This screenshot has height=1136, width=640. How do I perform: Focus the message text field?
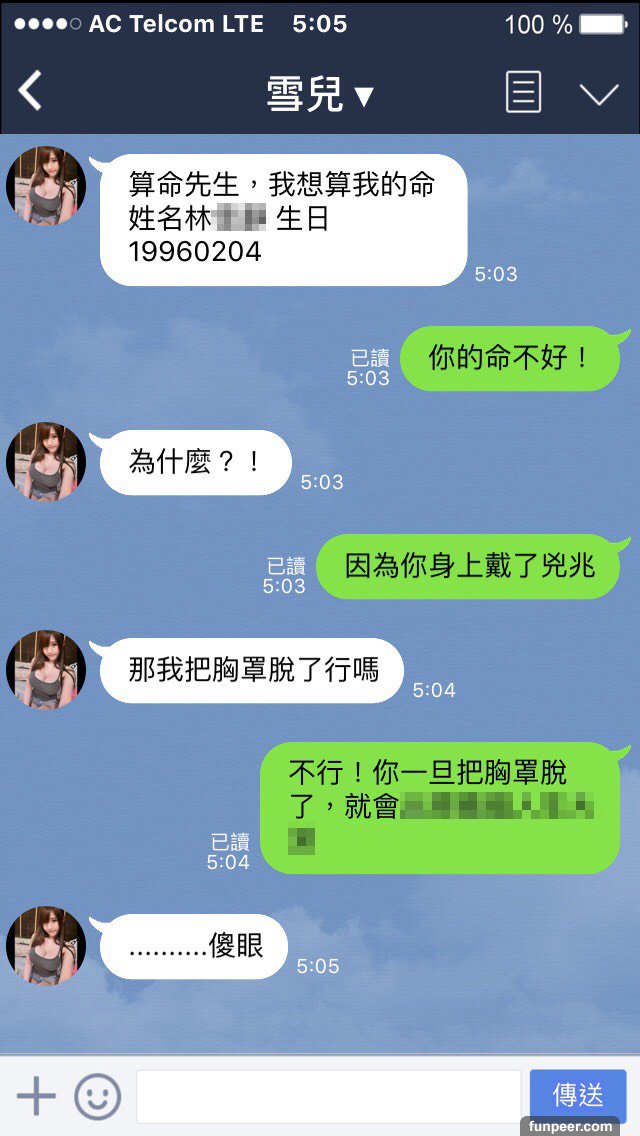(328, 1096)
